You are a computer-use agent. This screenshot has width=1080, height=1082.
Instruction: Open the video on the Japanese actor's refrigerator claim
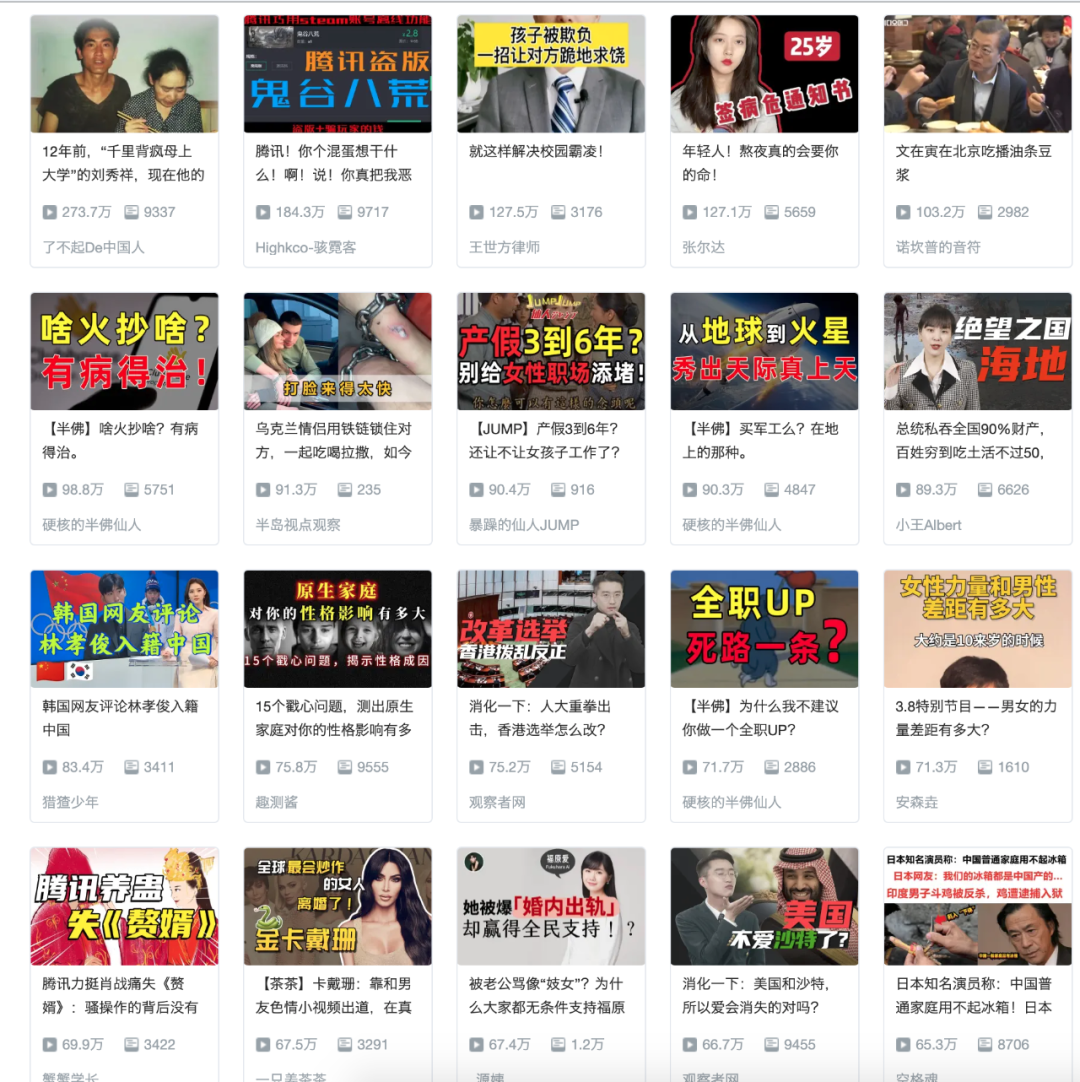(x=977, y=906)
